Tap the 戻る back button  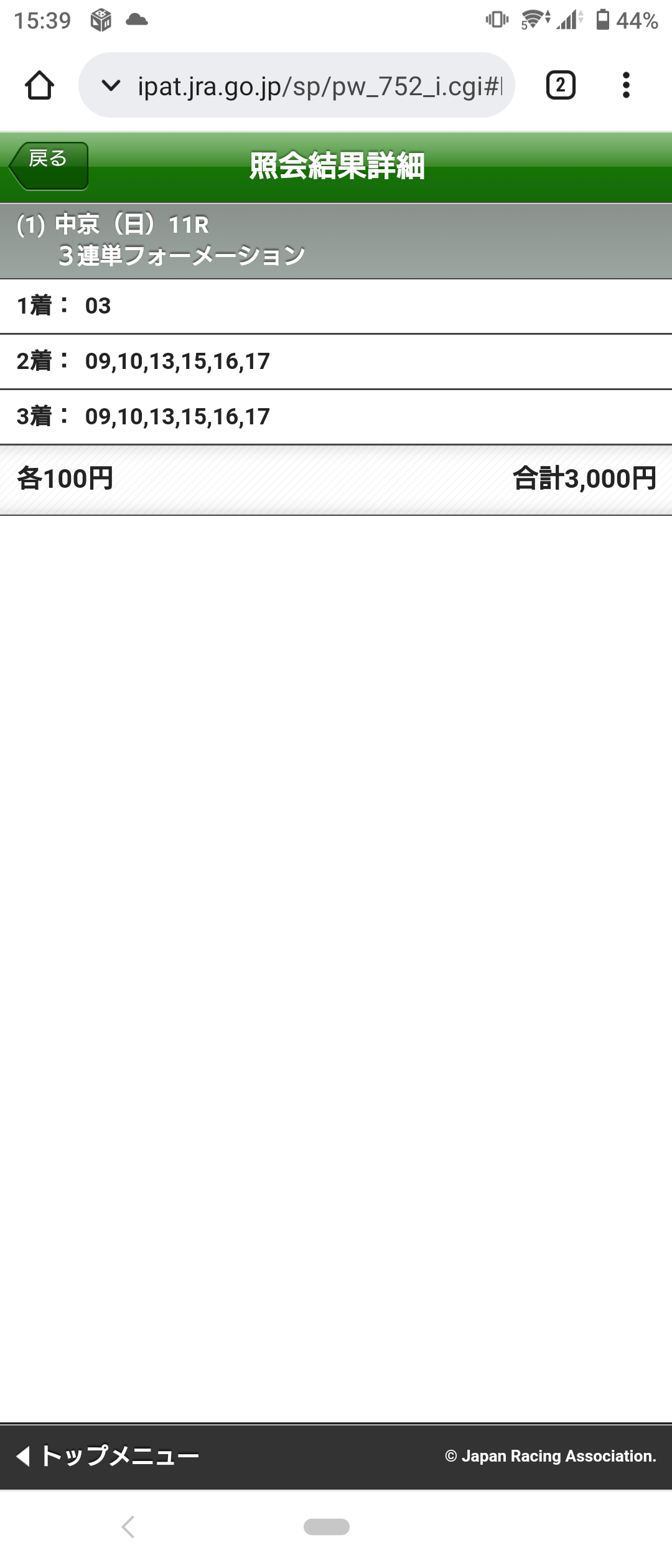(x=49, y=166)
